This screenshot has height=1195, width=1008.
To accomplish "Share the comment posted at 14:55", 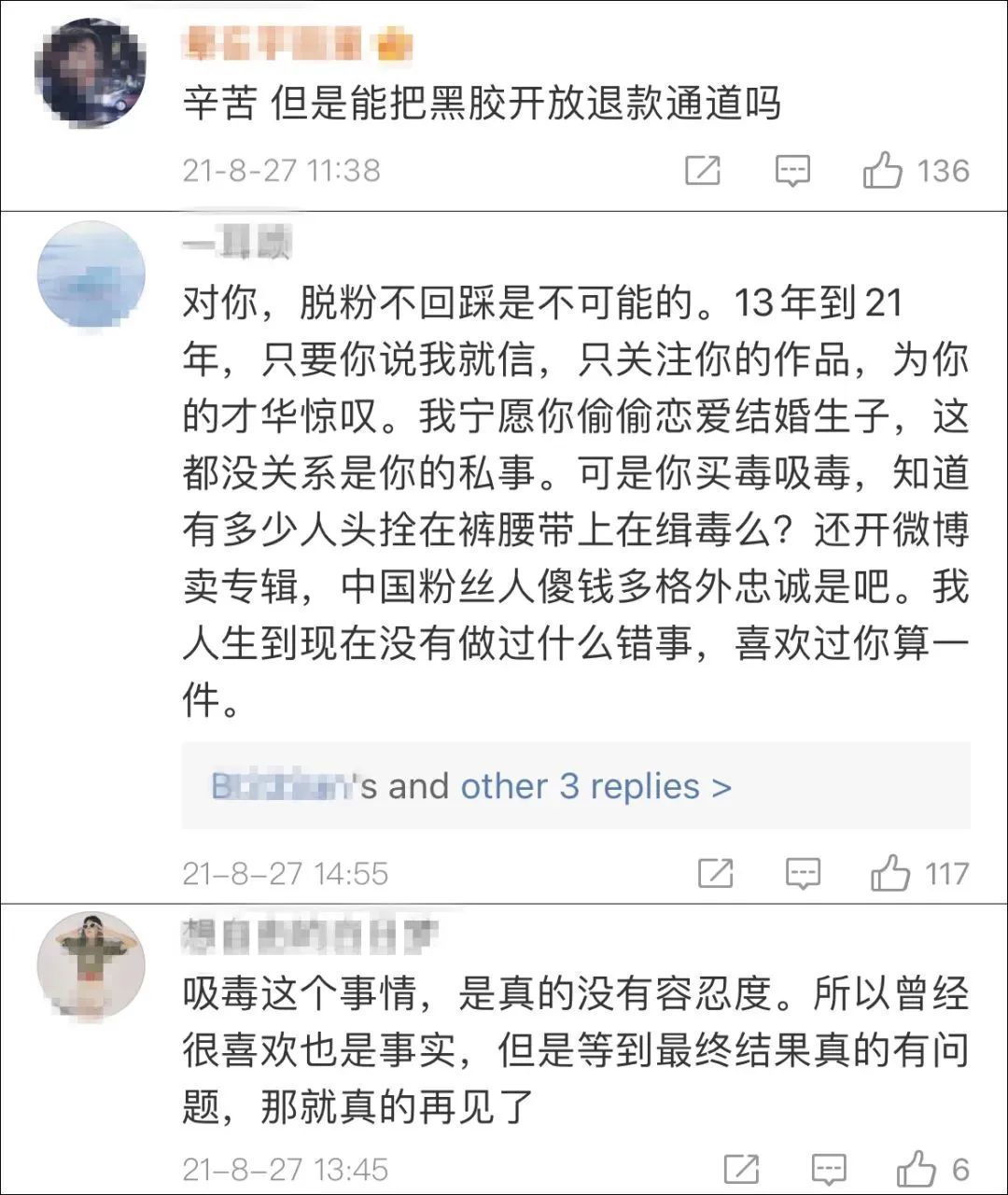I will (x=715, y=874).
